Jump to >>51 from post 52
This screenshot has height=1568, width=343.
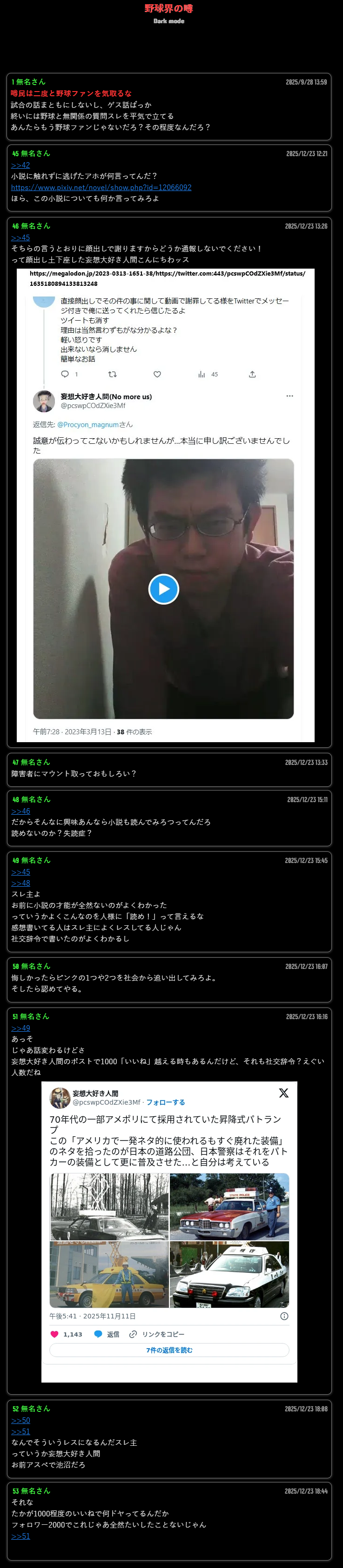click(x=20, y=1432)
